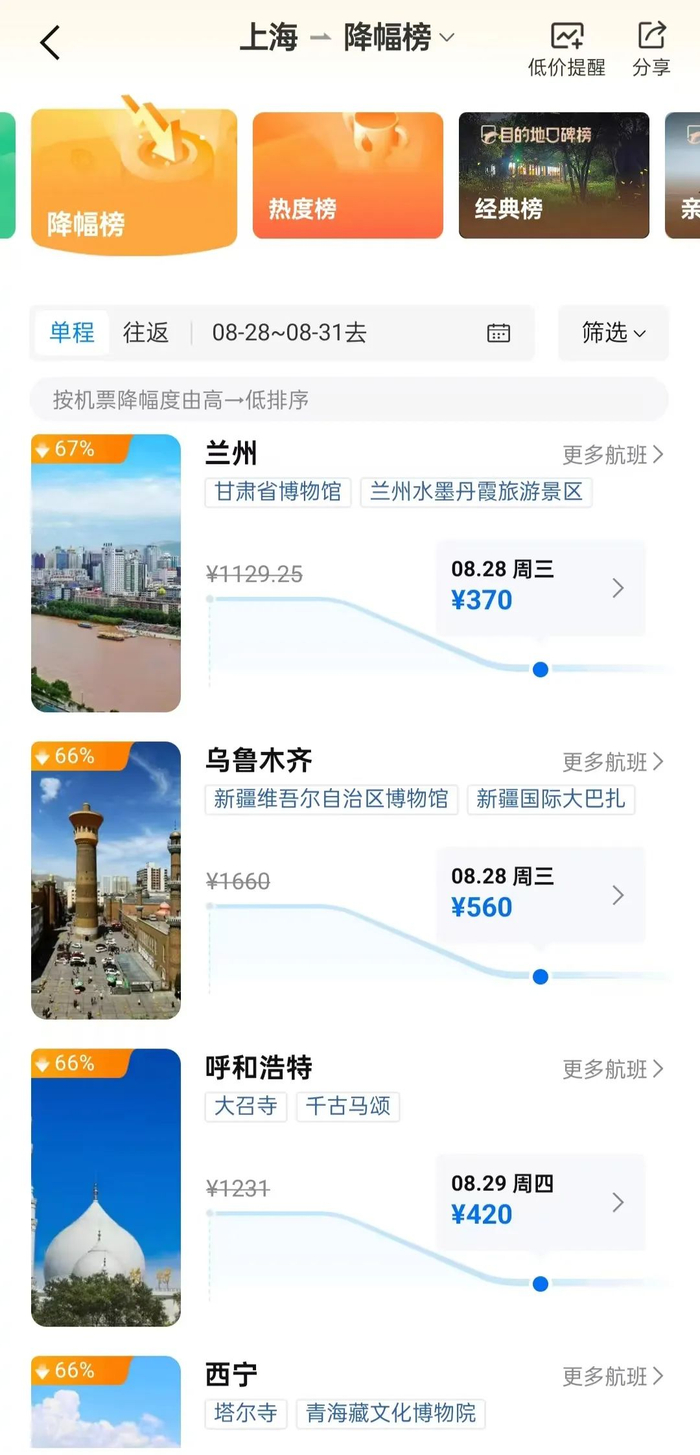Share this page via 分享

click(651, 49)
